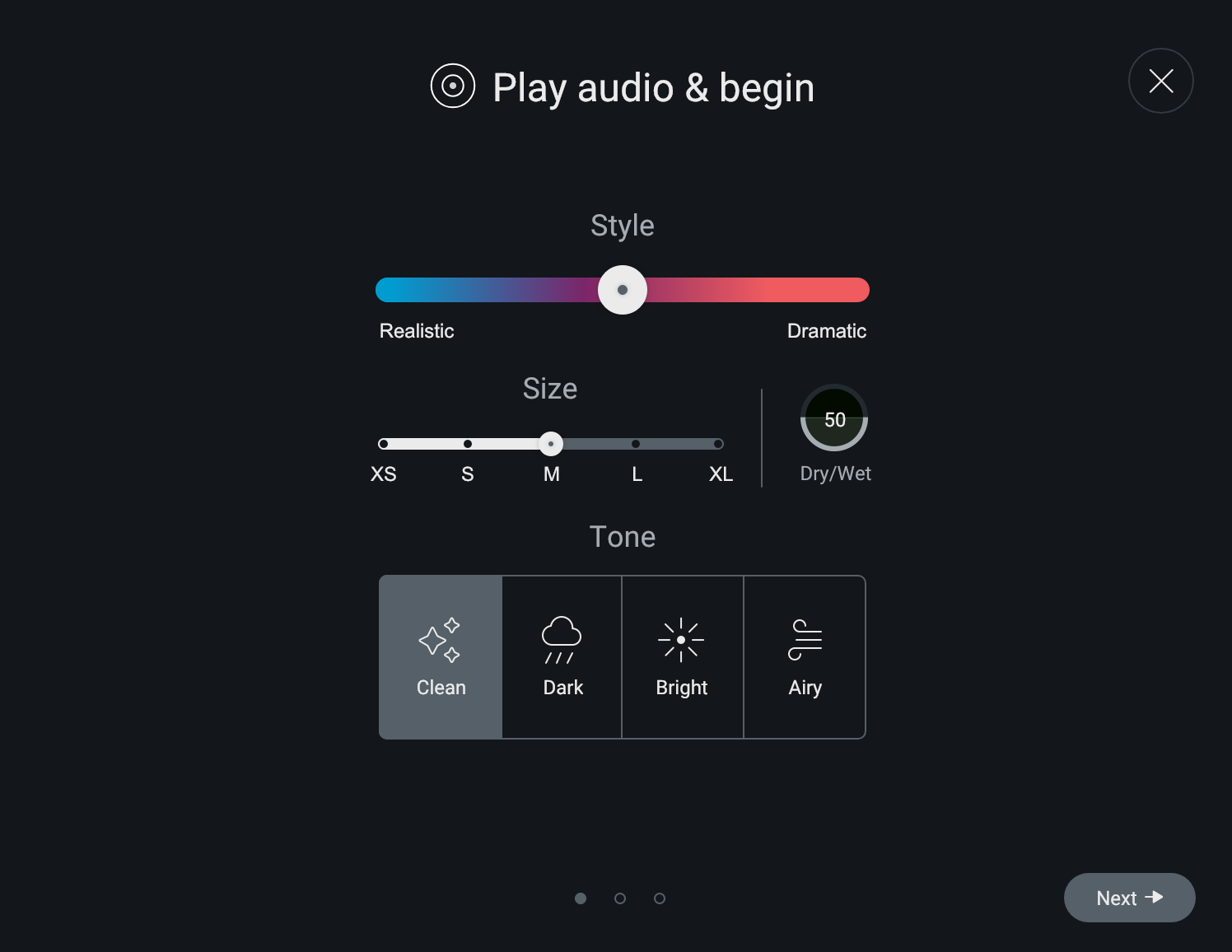Viewport: 1232px width, 952px height.
Task: Set Size to S
Action: (x=468, y=444)
